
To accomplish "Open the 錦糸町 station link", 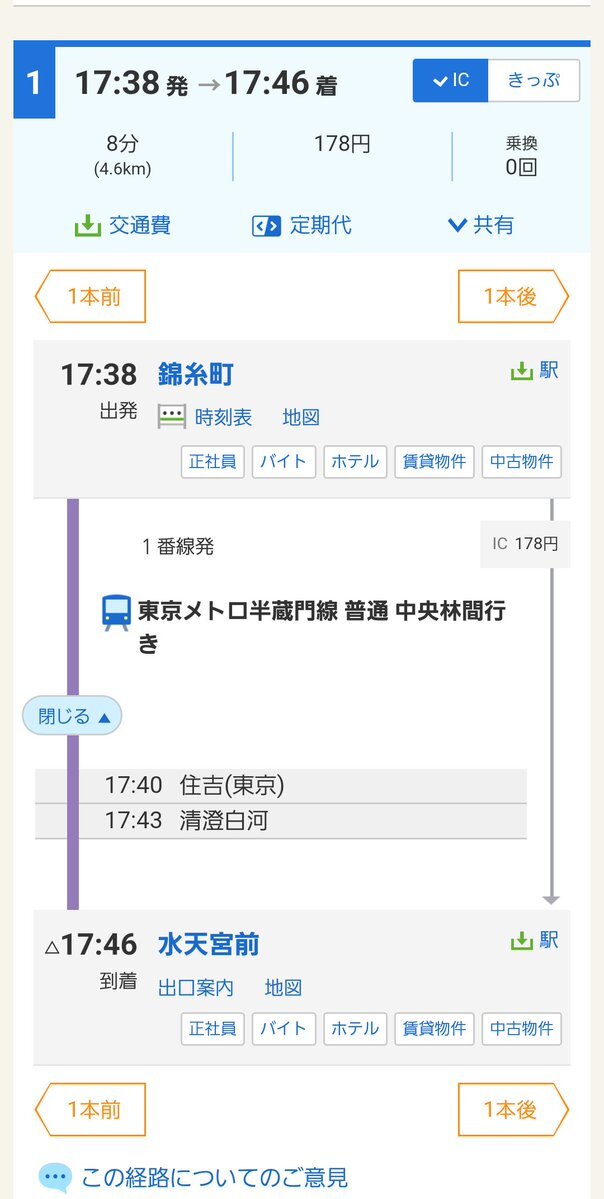I will (x=195, y=375).
